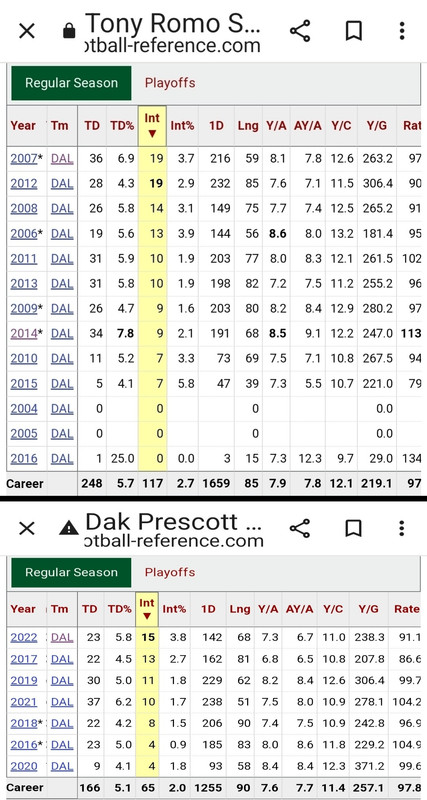
Task: Sort Dak Prescott table by Rate column
Action: [407, 609]
